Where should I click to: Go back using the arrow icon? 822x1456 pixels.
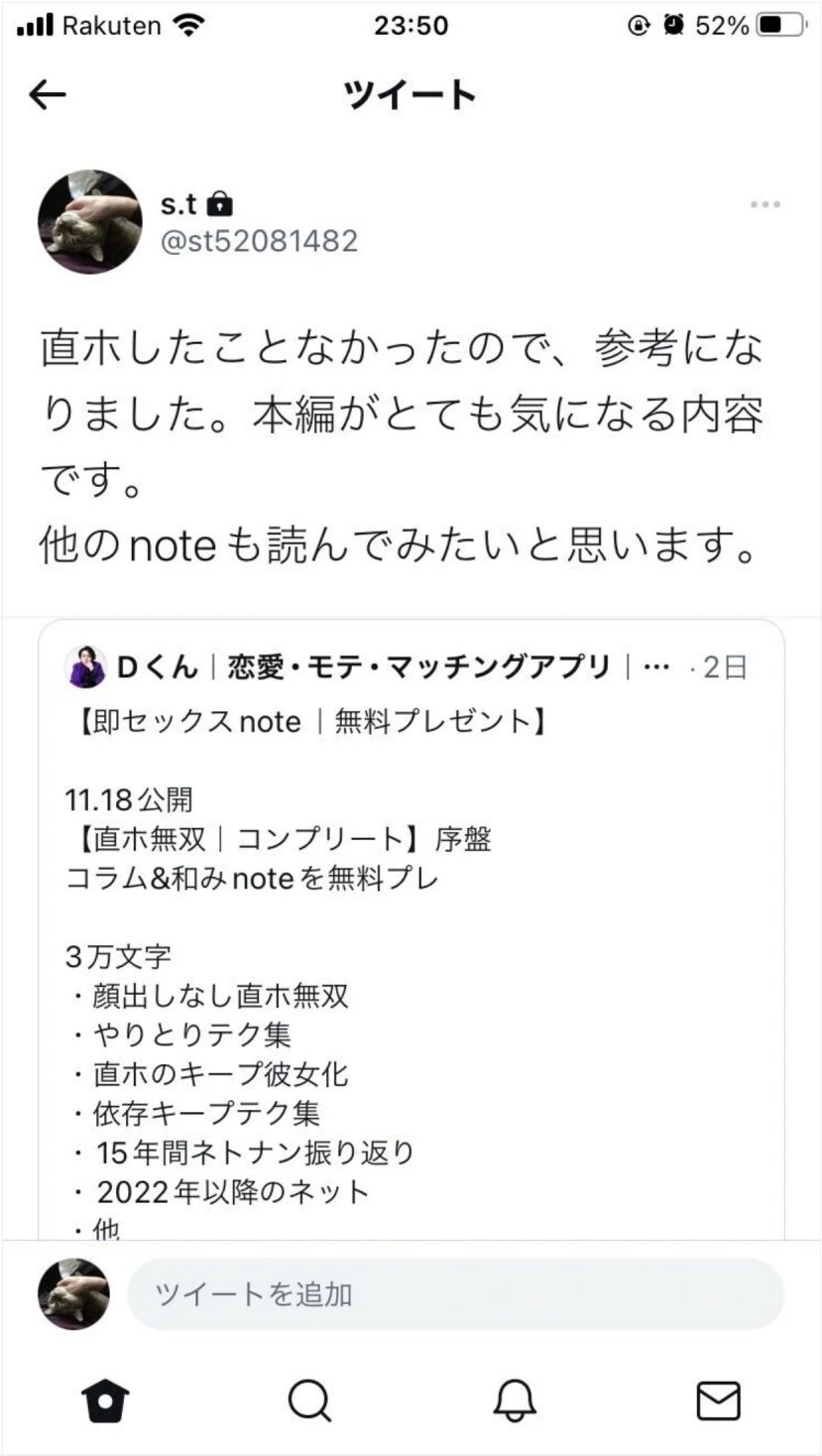[x=47, y=95]
